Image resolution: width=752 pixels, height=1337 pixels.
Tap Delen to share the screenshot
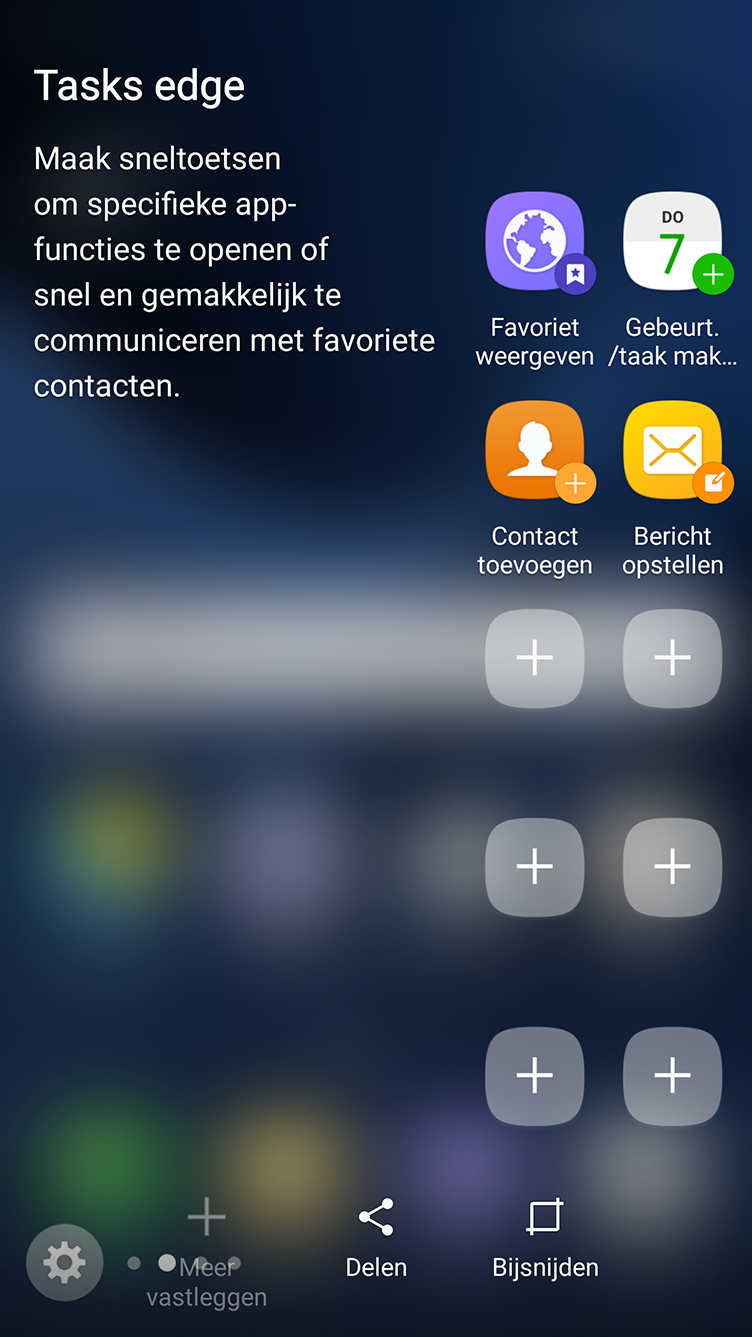pos(376,1239)
